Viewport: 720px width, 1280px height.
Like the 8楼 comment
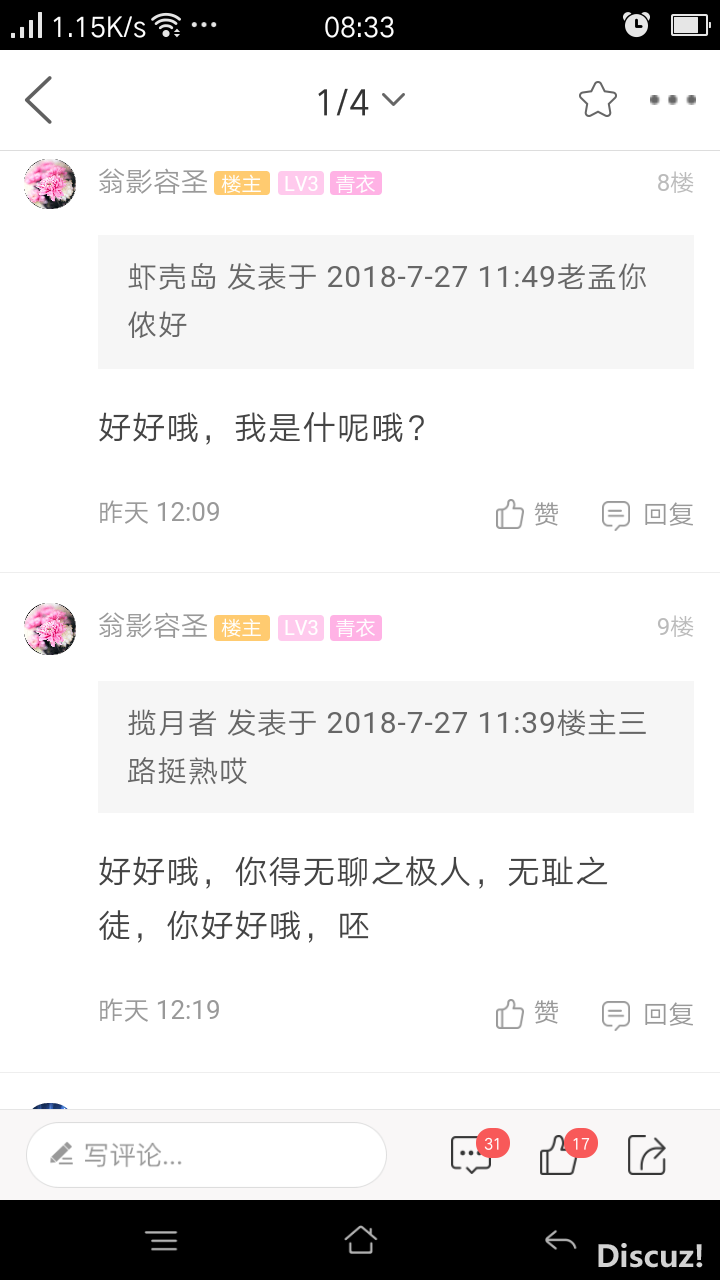coord(527,514)
